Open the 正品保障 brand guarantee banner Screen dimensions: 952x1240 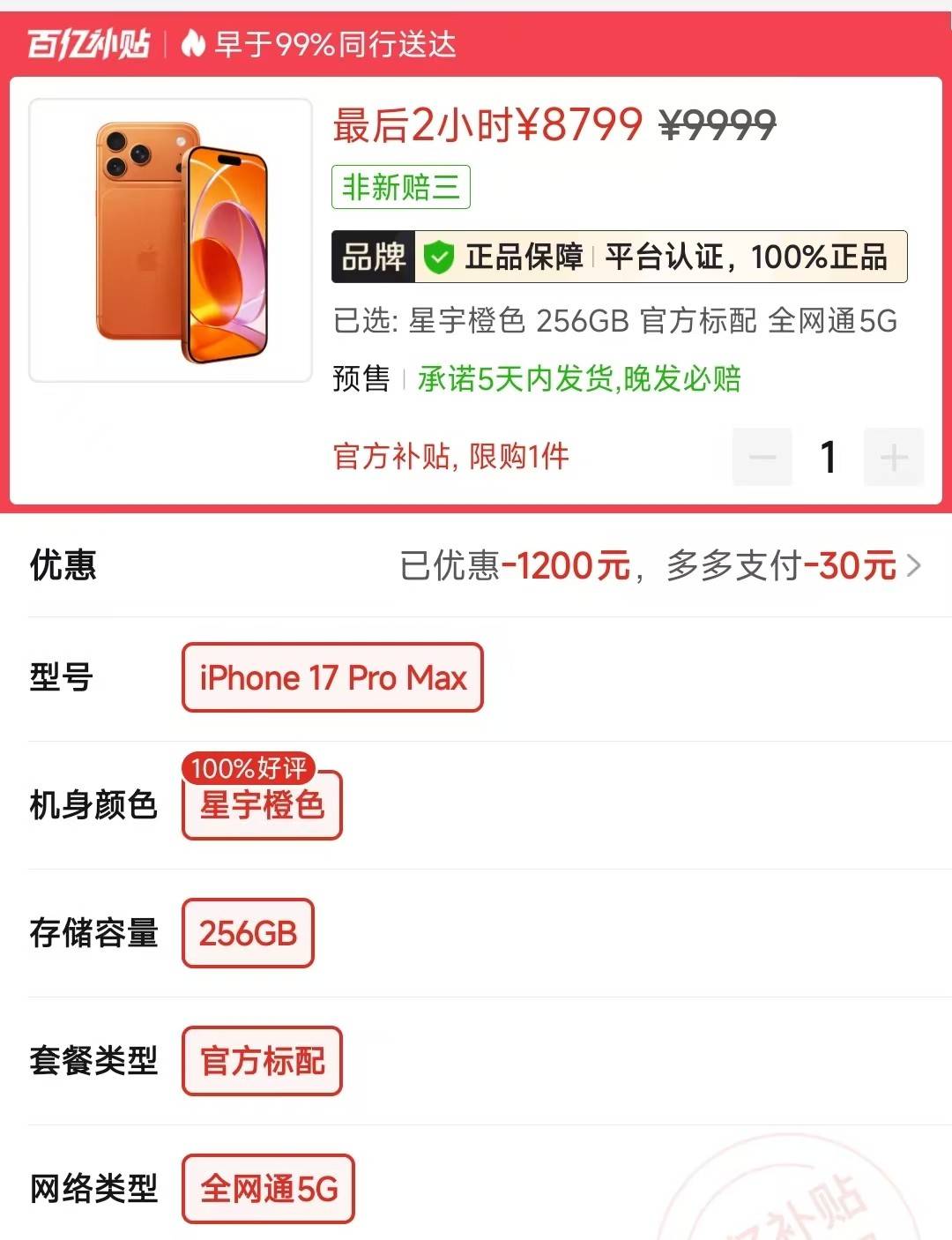619,257
